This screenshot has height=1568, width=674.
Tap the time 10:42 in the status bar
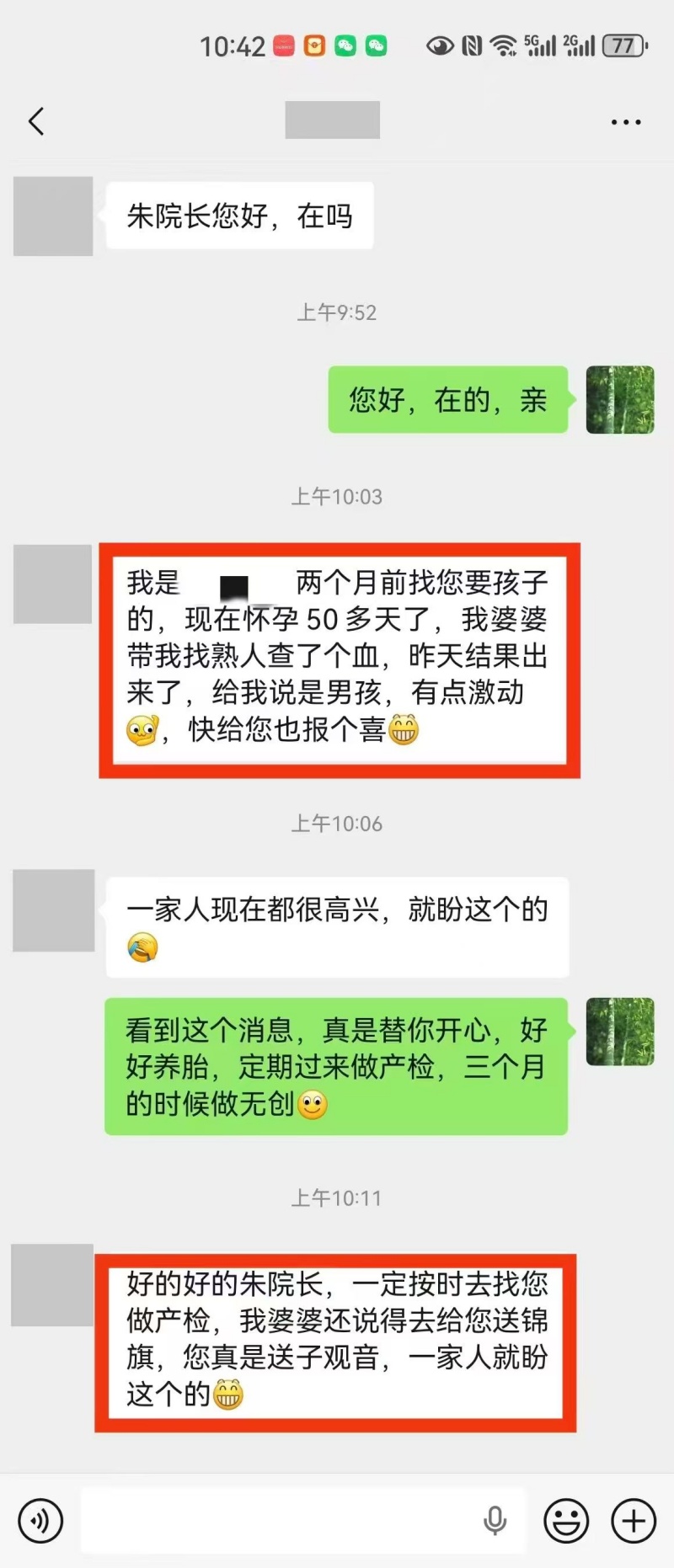(233, 46)
